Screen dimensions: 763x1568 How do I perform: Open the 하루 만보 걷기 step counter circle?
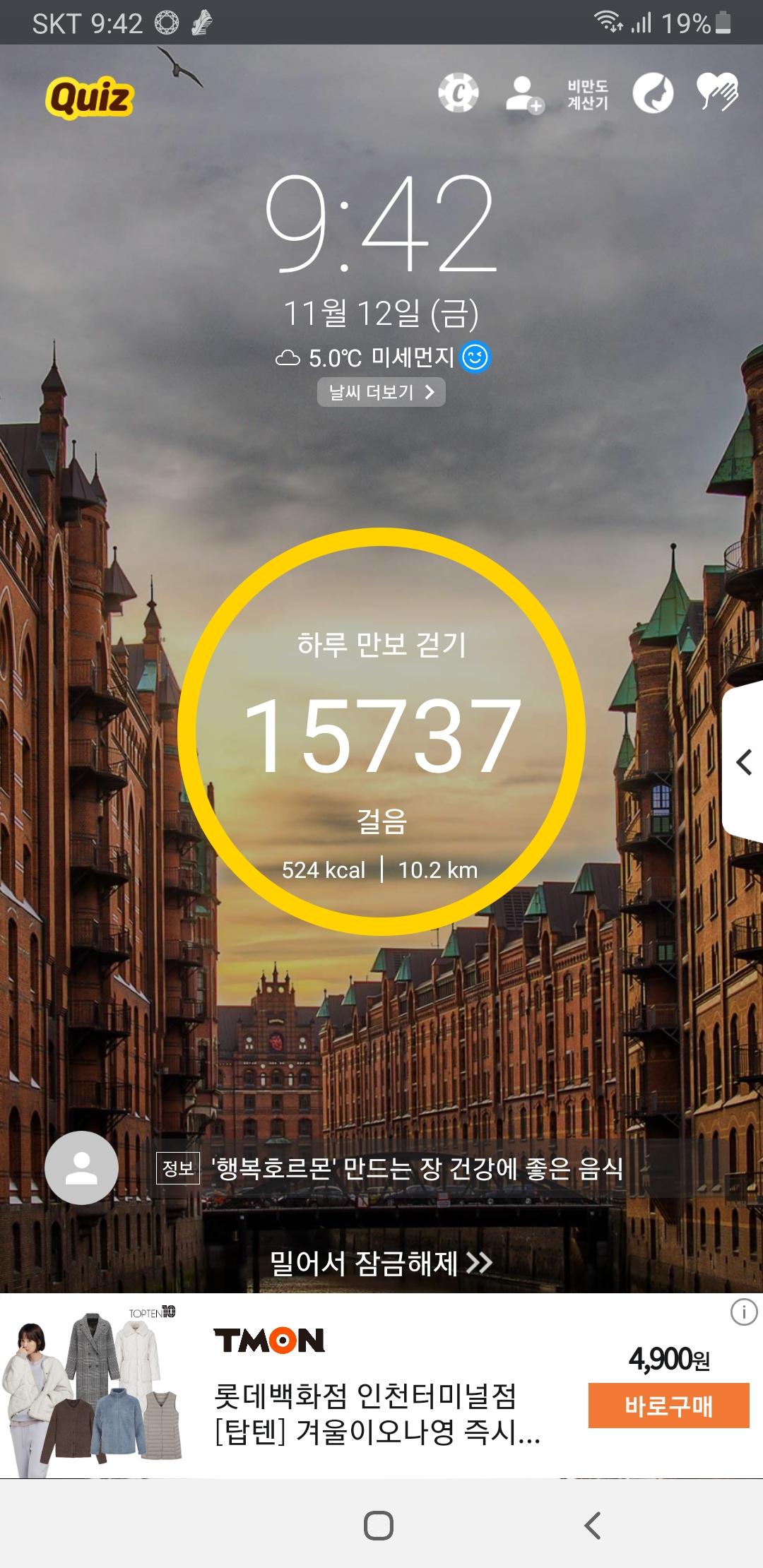(381, 732)
